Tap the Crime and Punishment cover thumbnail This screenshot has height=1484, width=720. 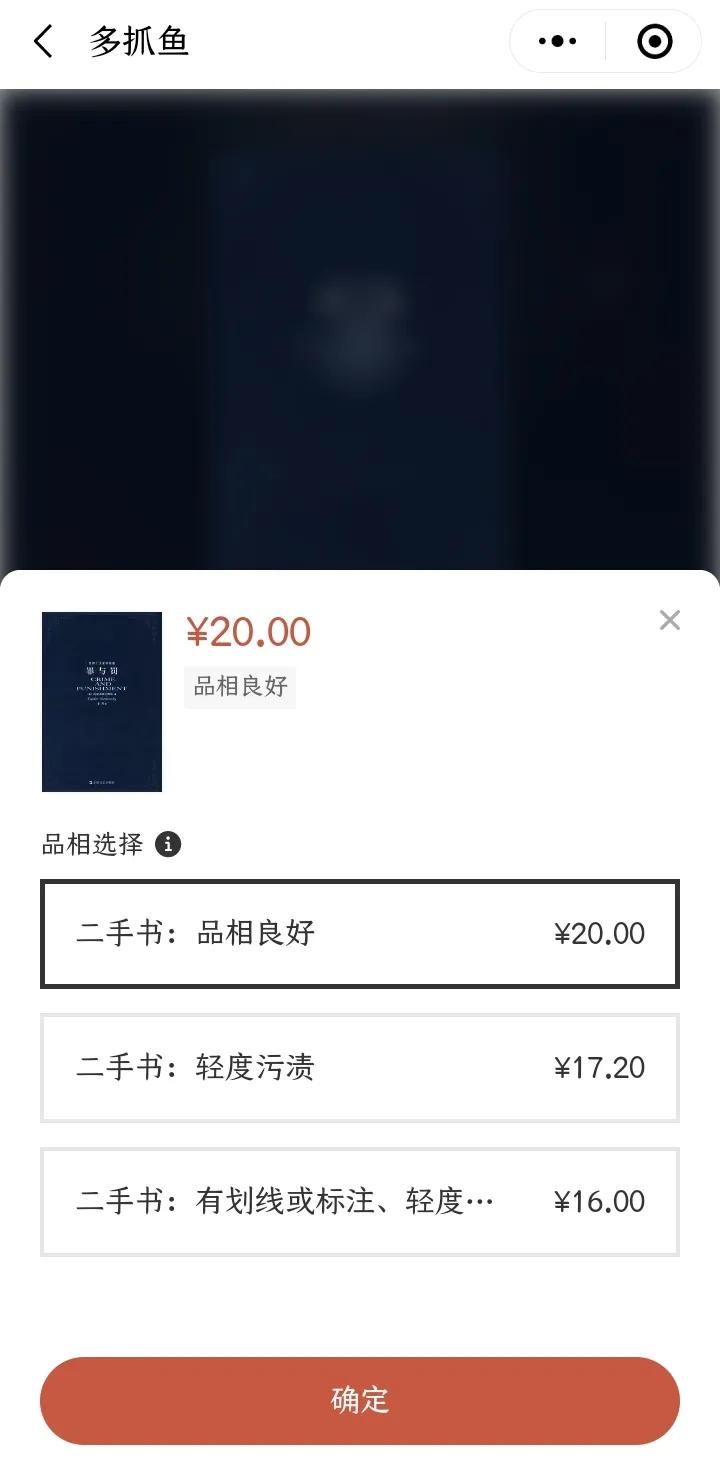(101, 702)
